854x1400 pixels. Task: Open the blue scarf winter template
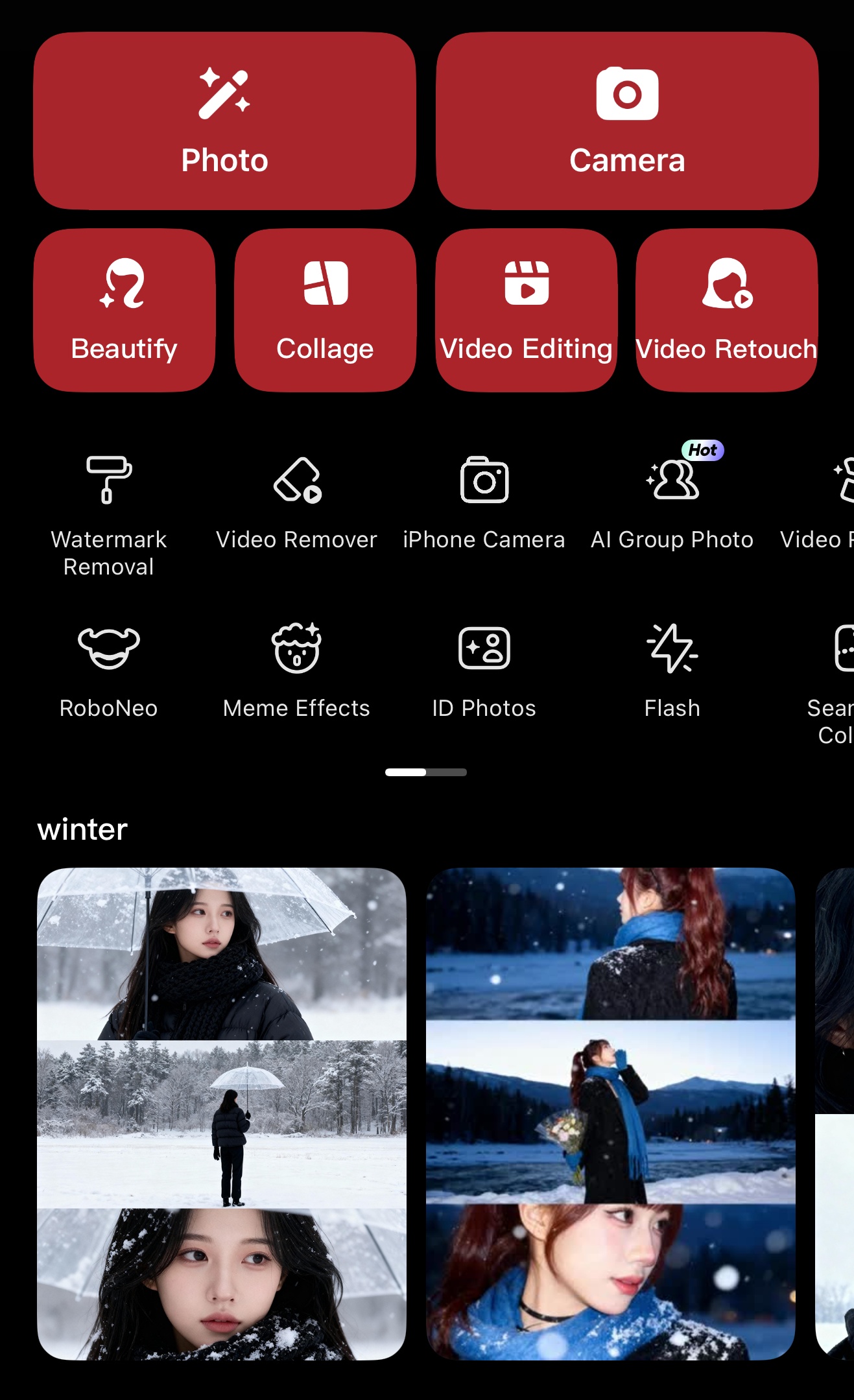click(610, 1113)
